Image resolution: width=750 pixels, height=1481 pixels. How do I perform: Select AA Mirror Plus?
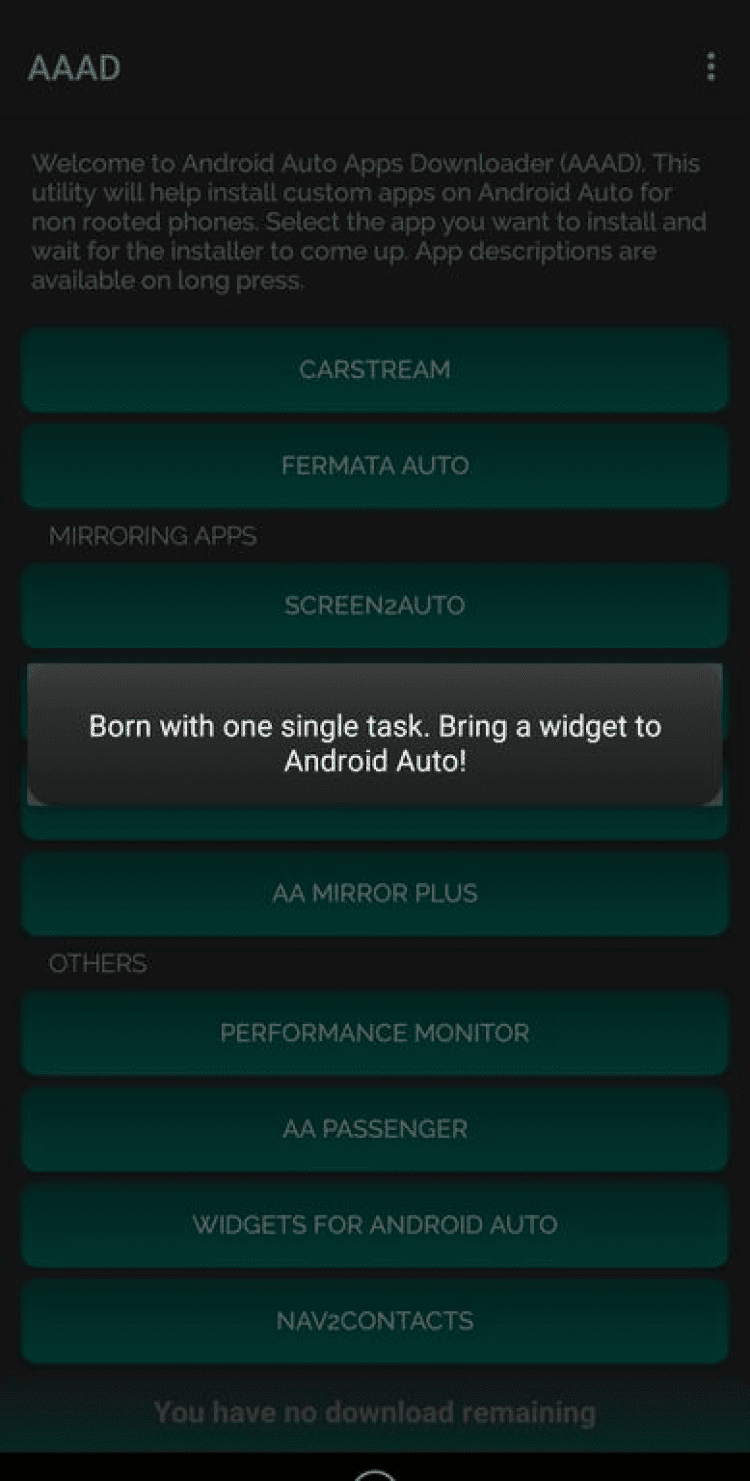pyautogui.click(x=375, y=893)
